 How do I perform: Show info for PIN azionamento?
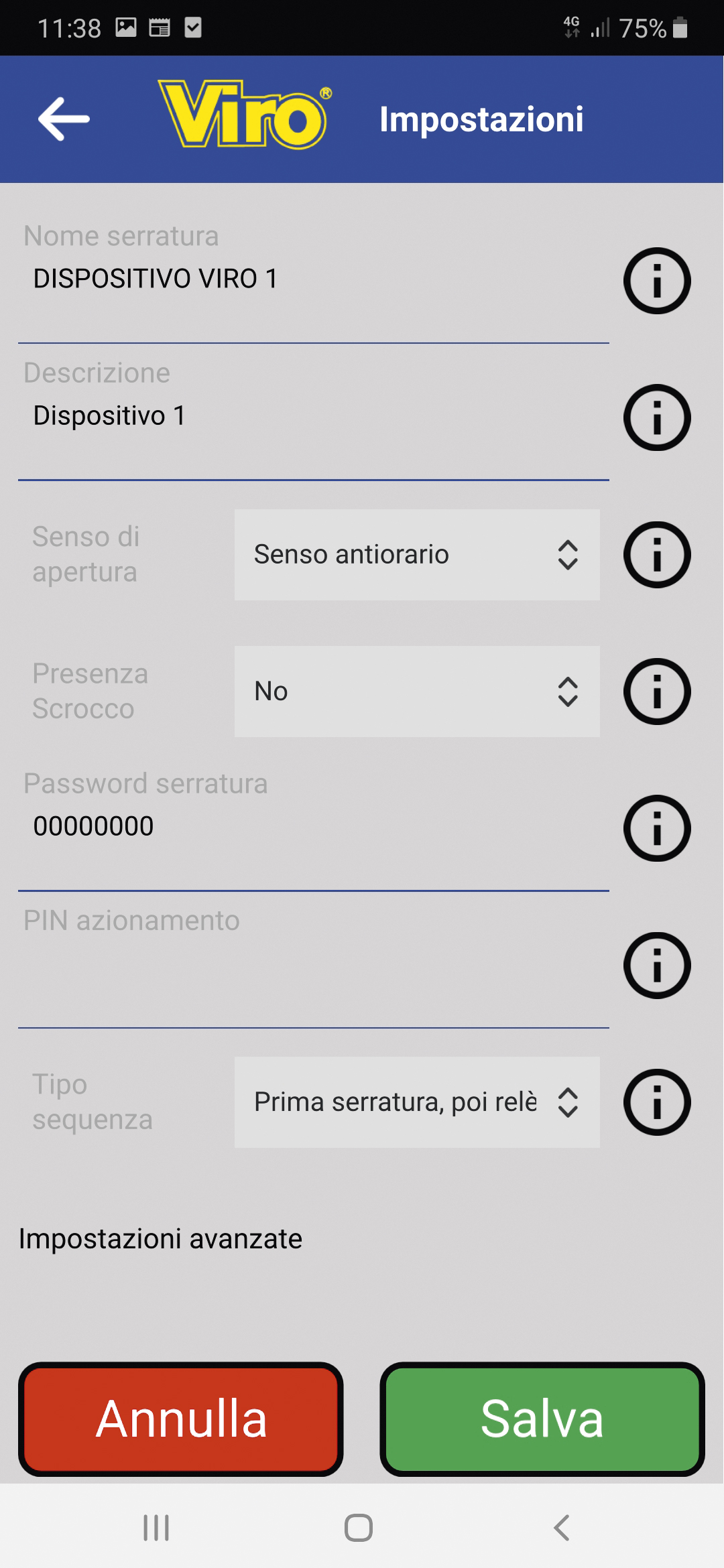[x=657, y=966]
